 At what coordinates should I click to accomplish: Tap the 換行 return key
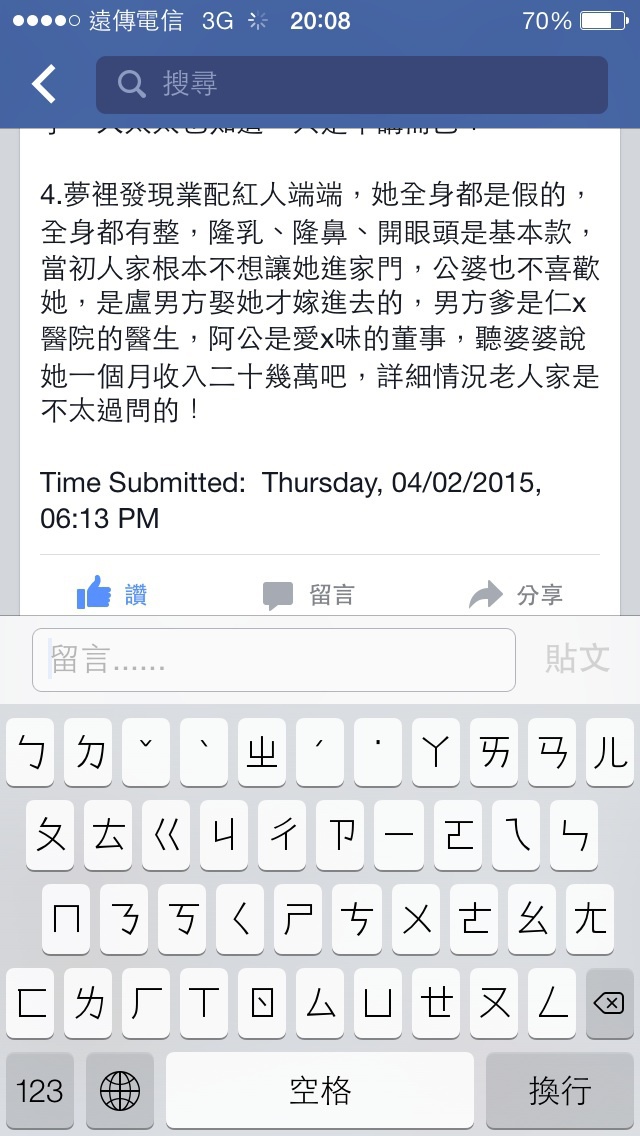(x=560, y=1090)
